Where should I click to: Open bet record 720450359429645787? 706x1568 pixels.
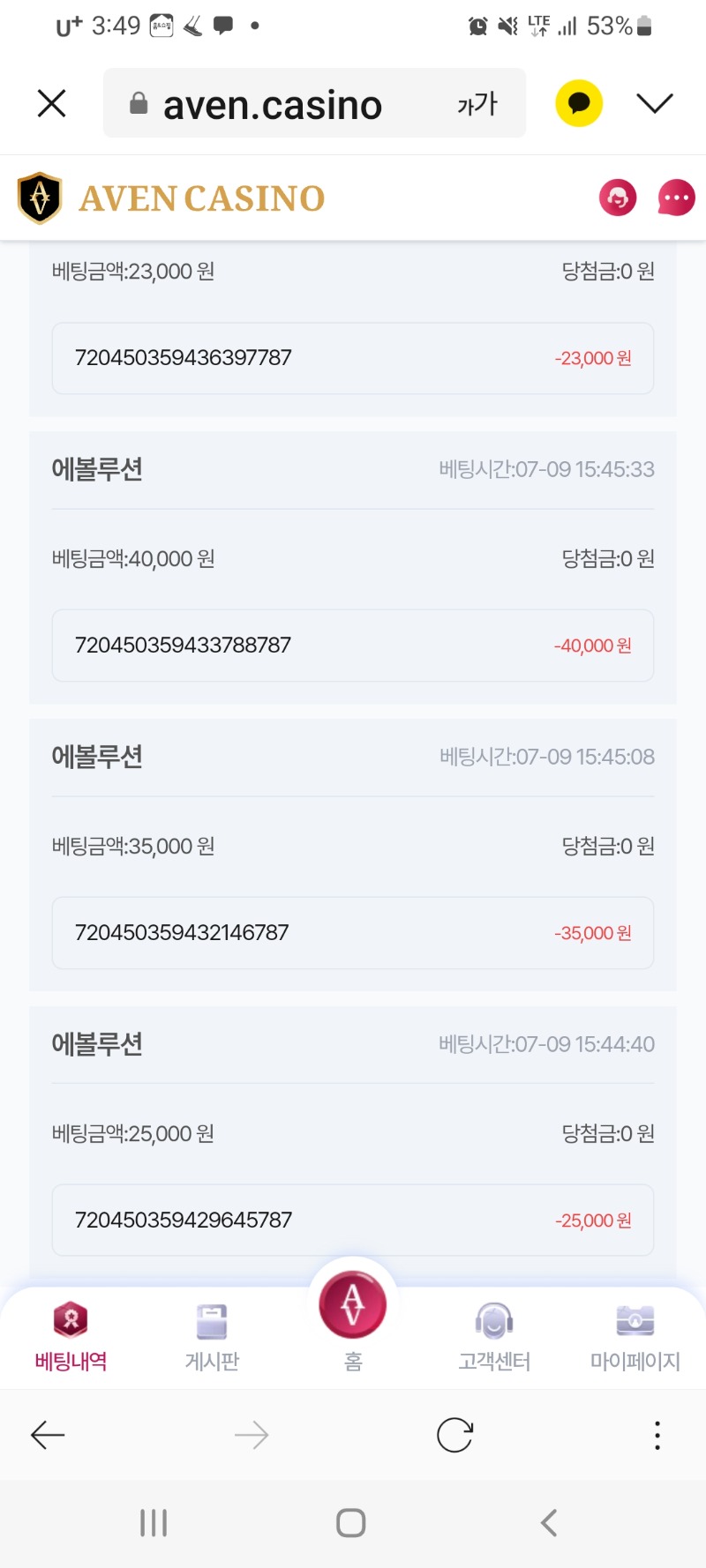pos(353,1221)
